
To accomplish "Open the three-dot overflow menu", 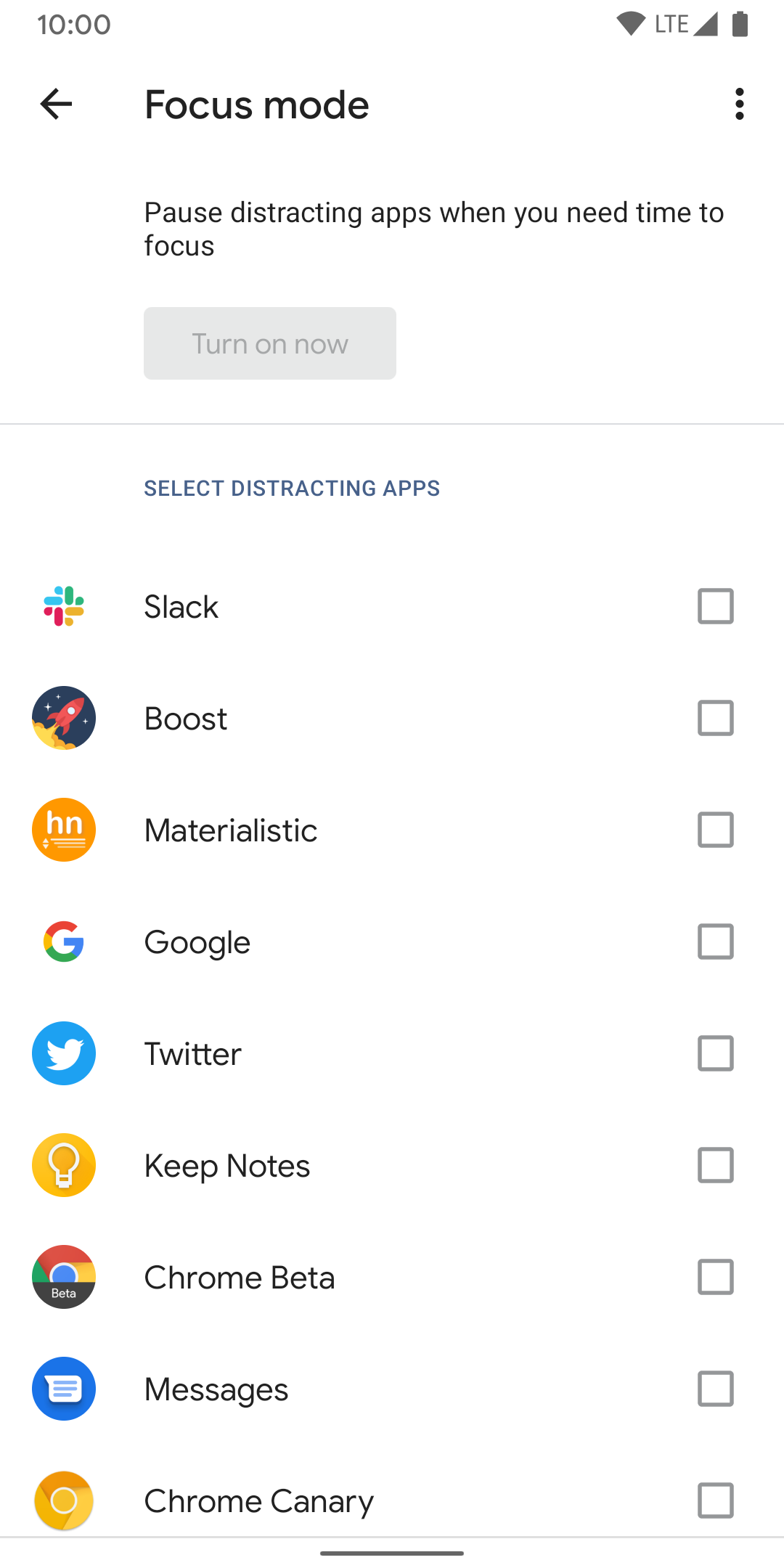I will pos(740,105).
